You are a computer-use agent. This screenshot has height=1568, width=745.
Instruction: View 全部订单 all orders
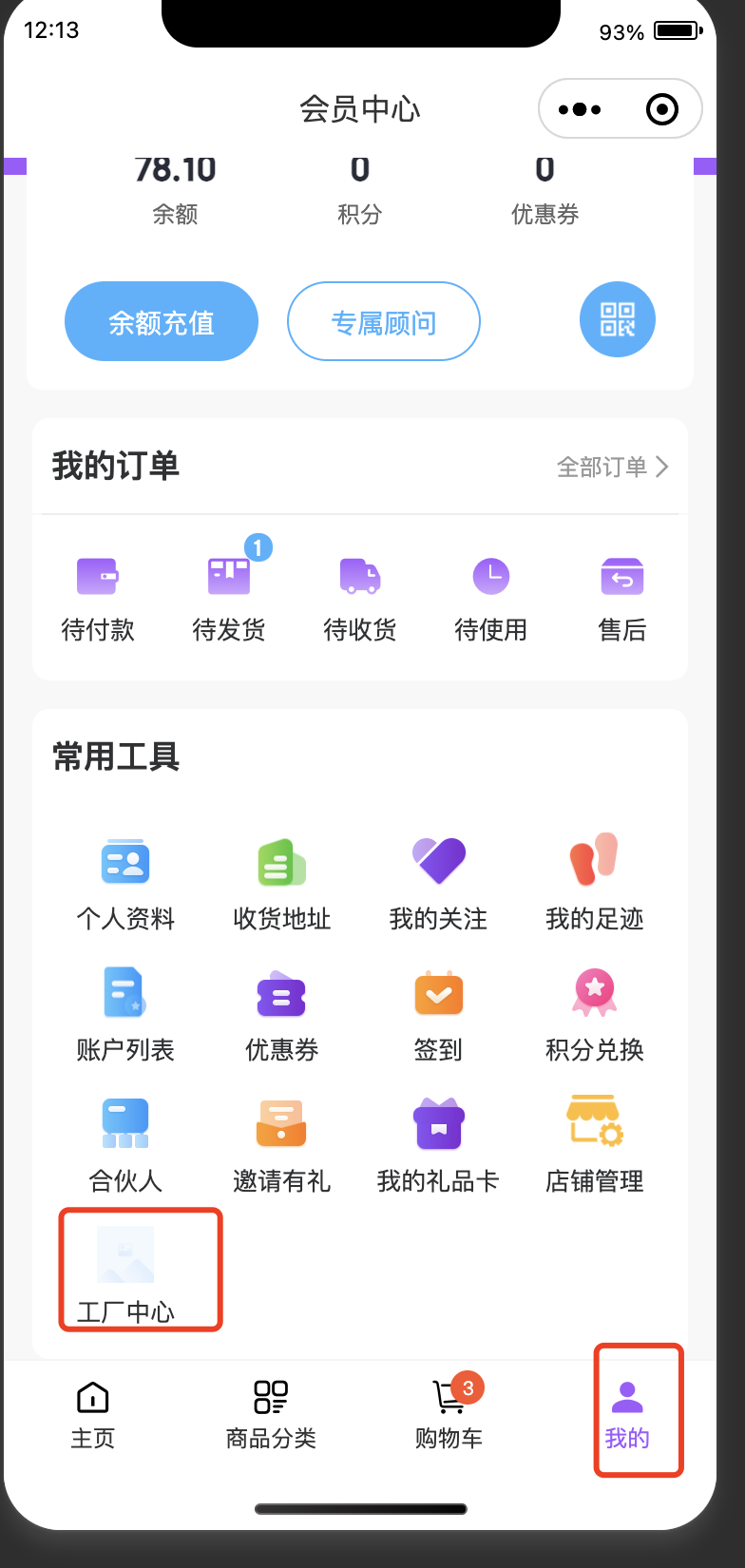tap(612, 467)
